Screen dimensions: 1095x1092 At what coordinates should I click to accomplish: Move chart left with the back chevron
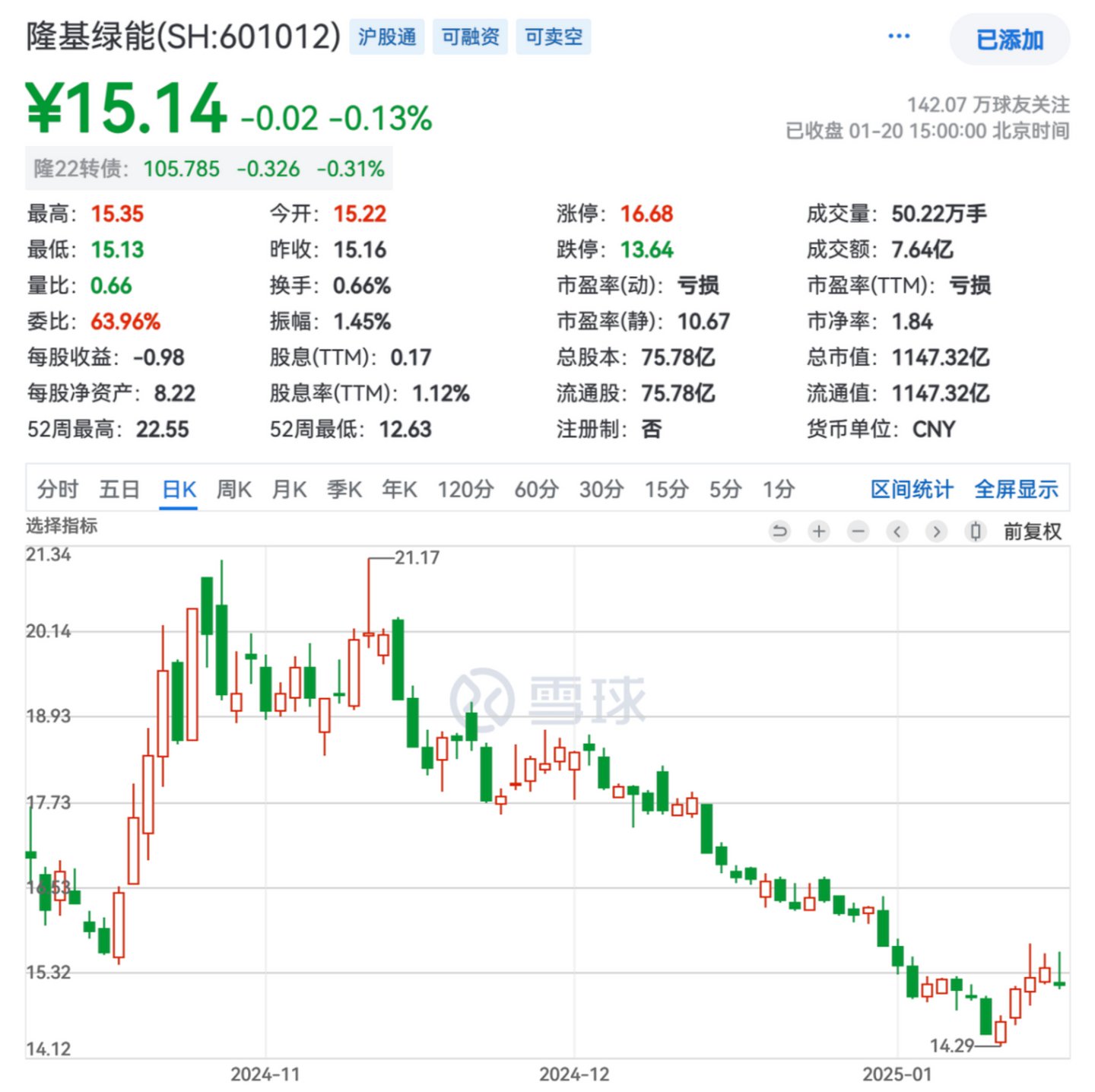coord(897,531)
